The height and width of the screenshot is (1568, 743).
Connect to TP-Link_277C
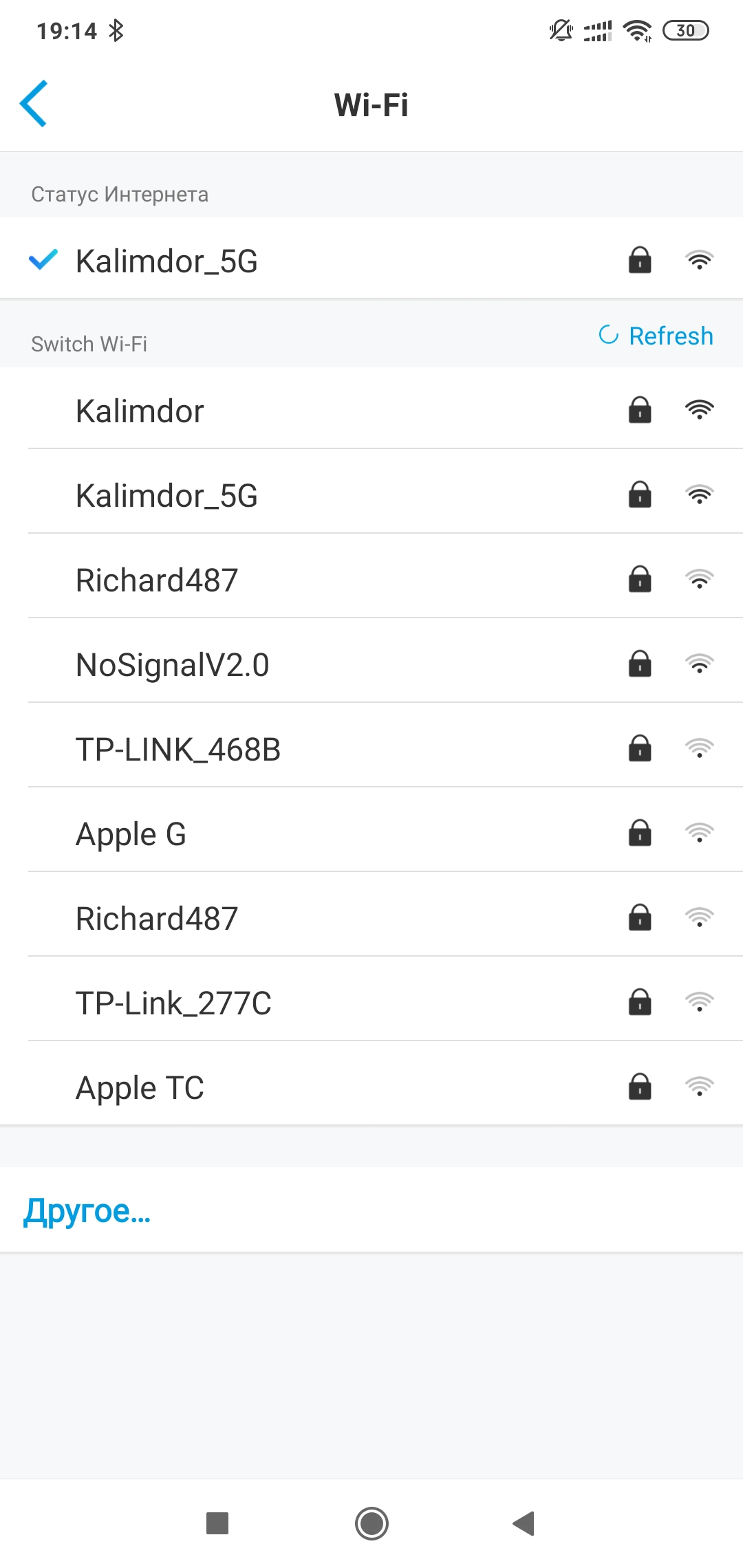tap(371, 1003)
